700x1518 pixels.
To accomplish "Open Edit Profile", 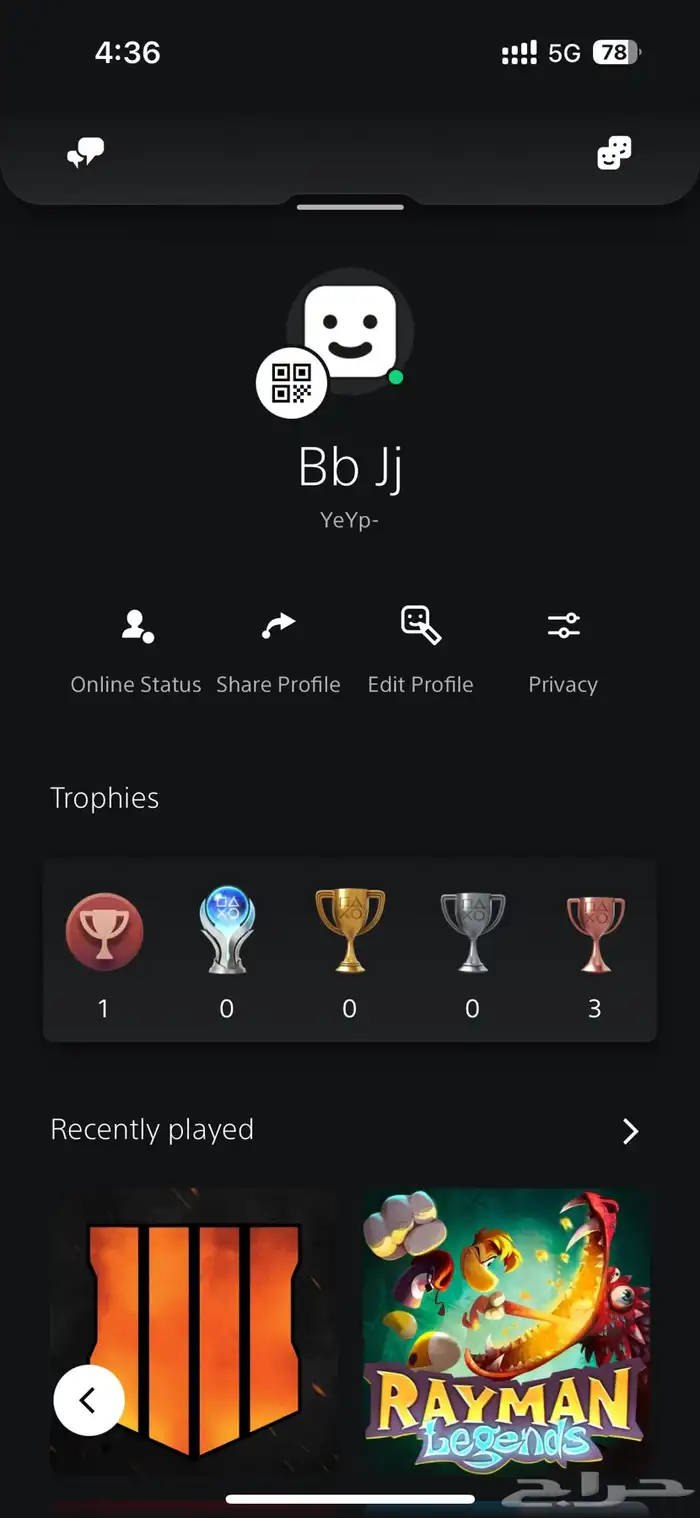I will coord(420,649).
